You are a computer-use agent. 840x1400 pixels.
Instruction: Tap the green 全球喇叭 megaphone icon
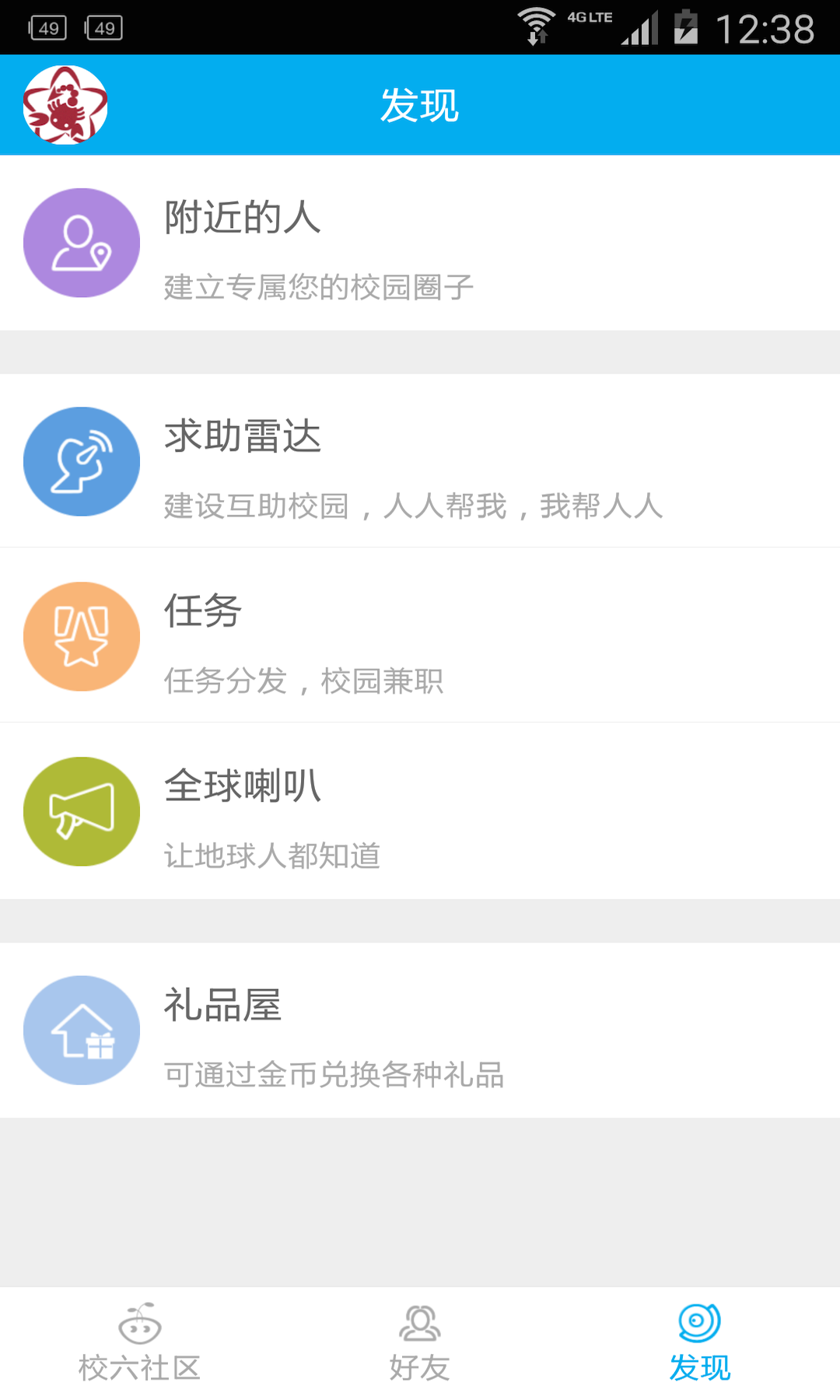[81, 811]
